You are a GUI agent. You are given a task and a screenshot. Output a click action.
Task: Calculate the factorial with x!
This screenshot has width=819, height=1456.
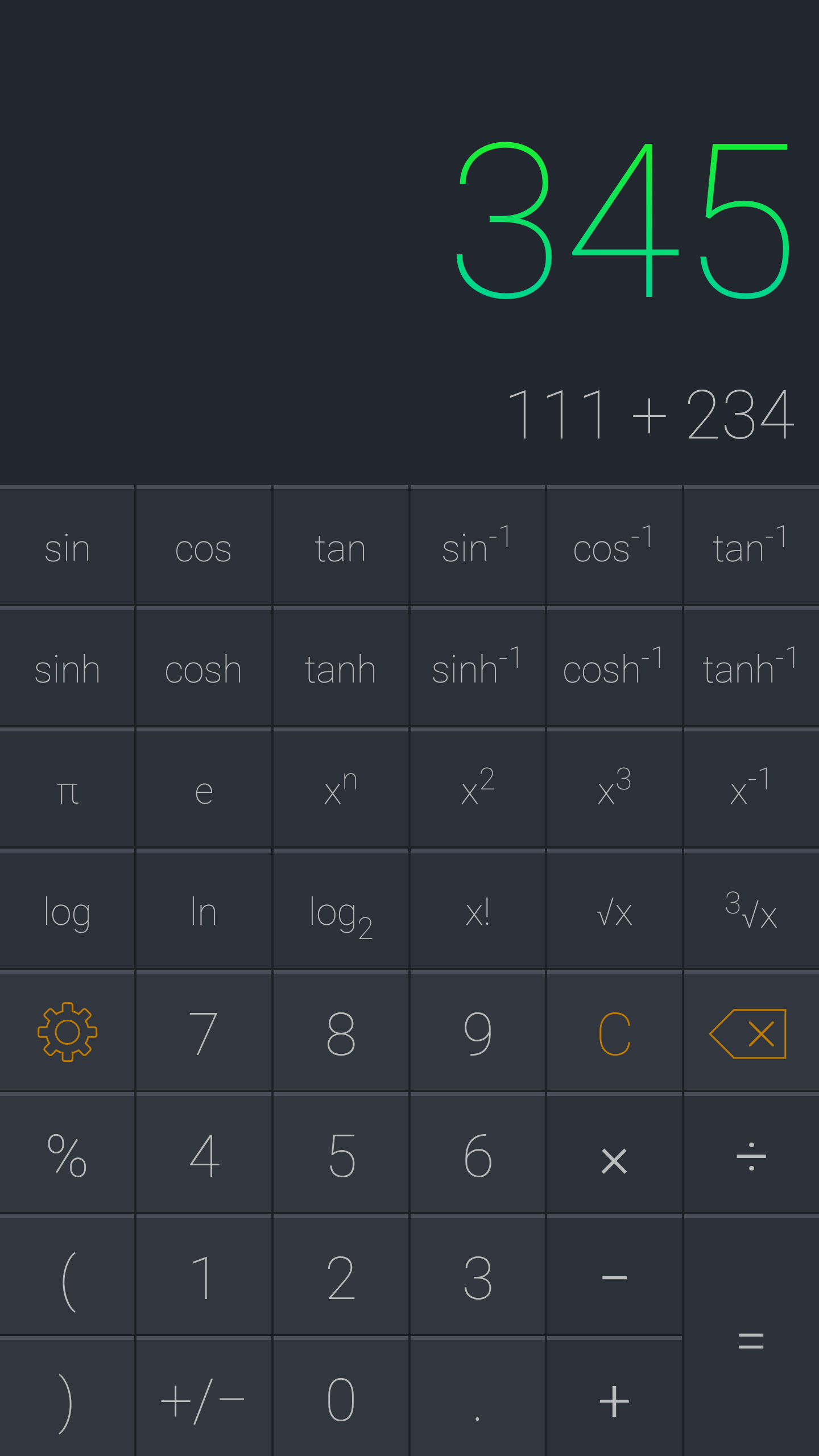(477, 910)
